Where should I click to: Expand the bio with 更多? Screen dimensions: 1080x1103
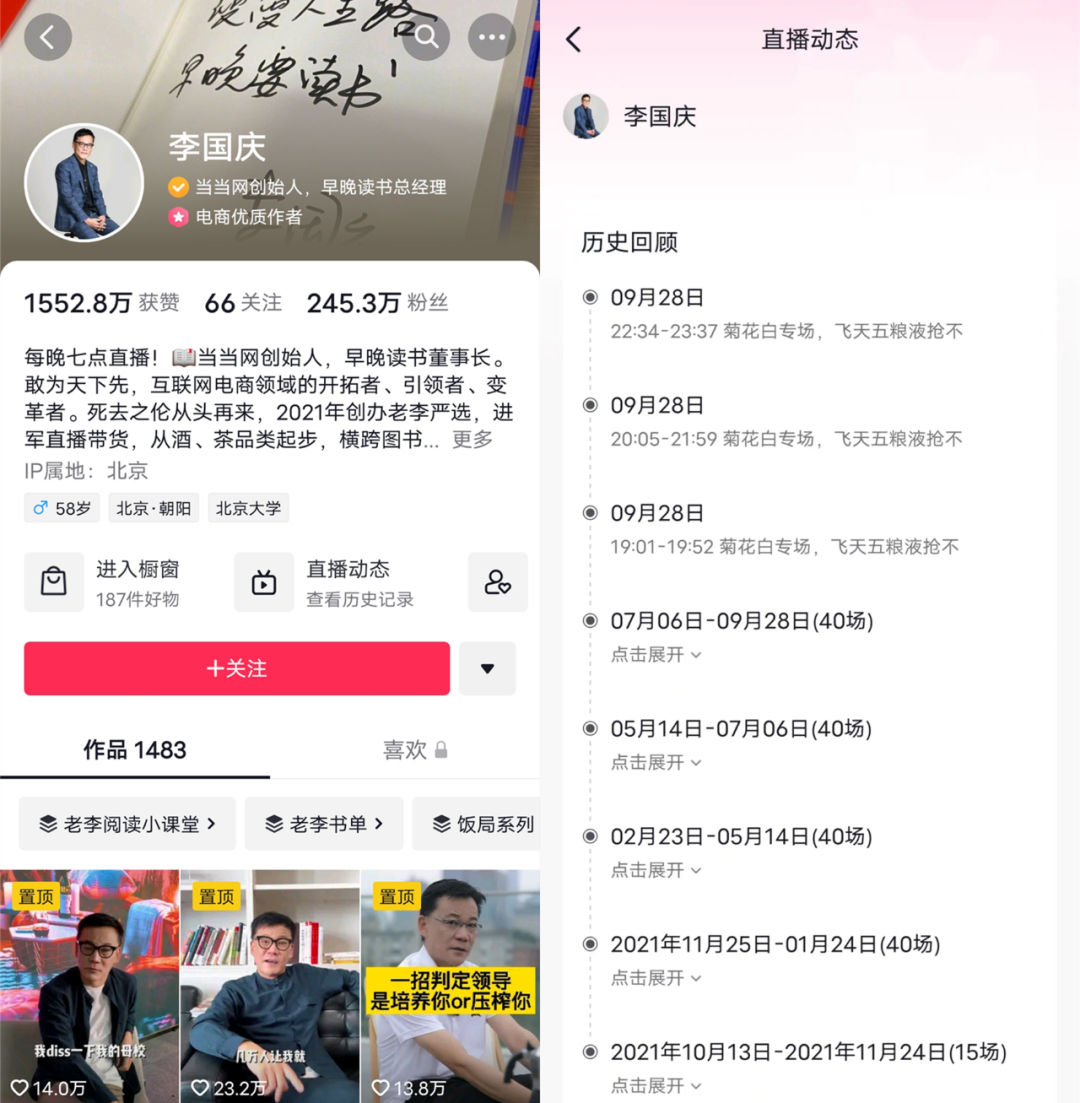(472, 440)
